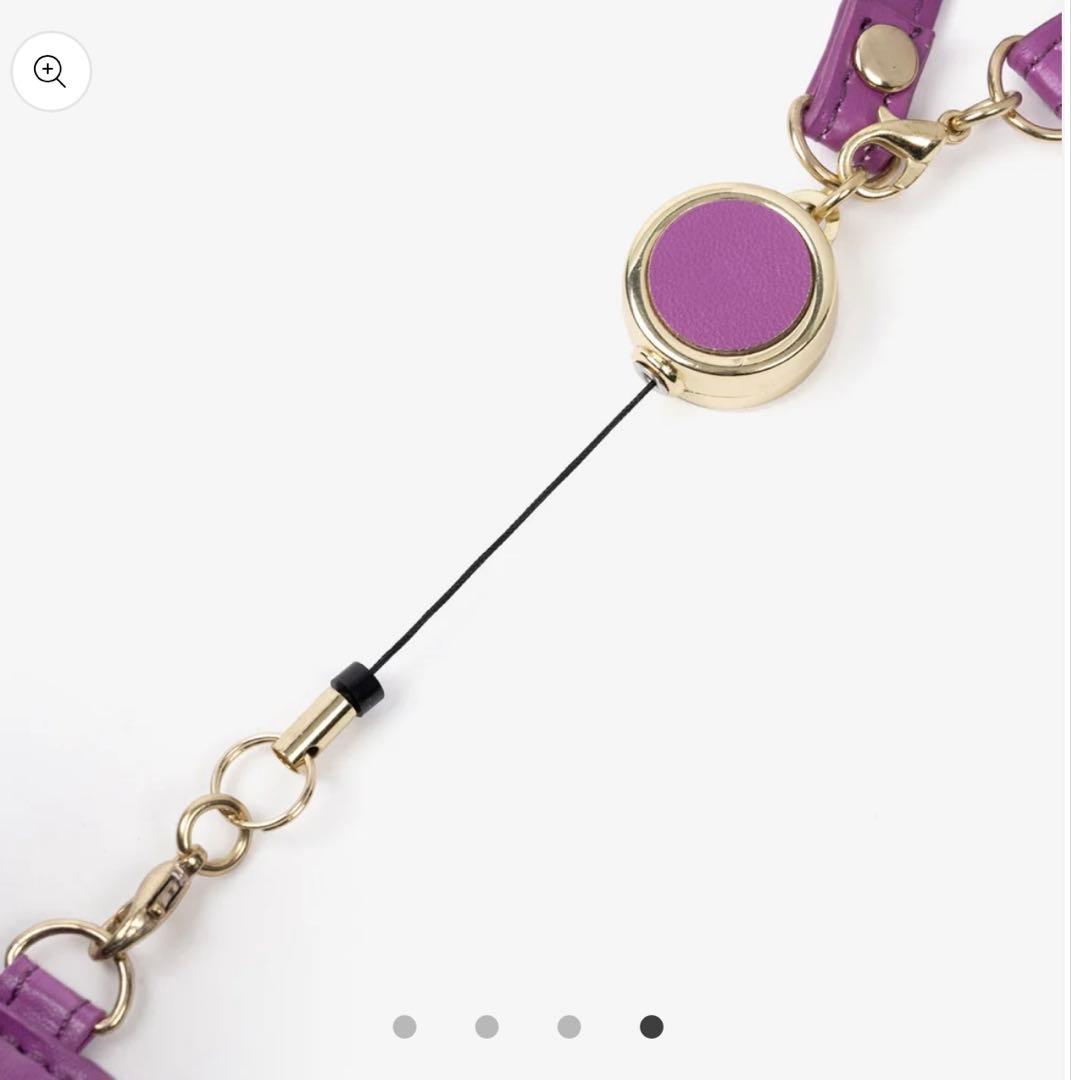Go to the third image dot
The height and width of the screenshot is (1080, 1071).
coord(569,1027)
